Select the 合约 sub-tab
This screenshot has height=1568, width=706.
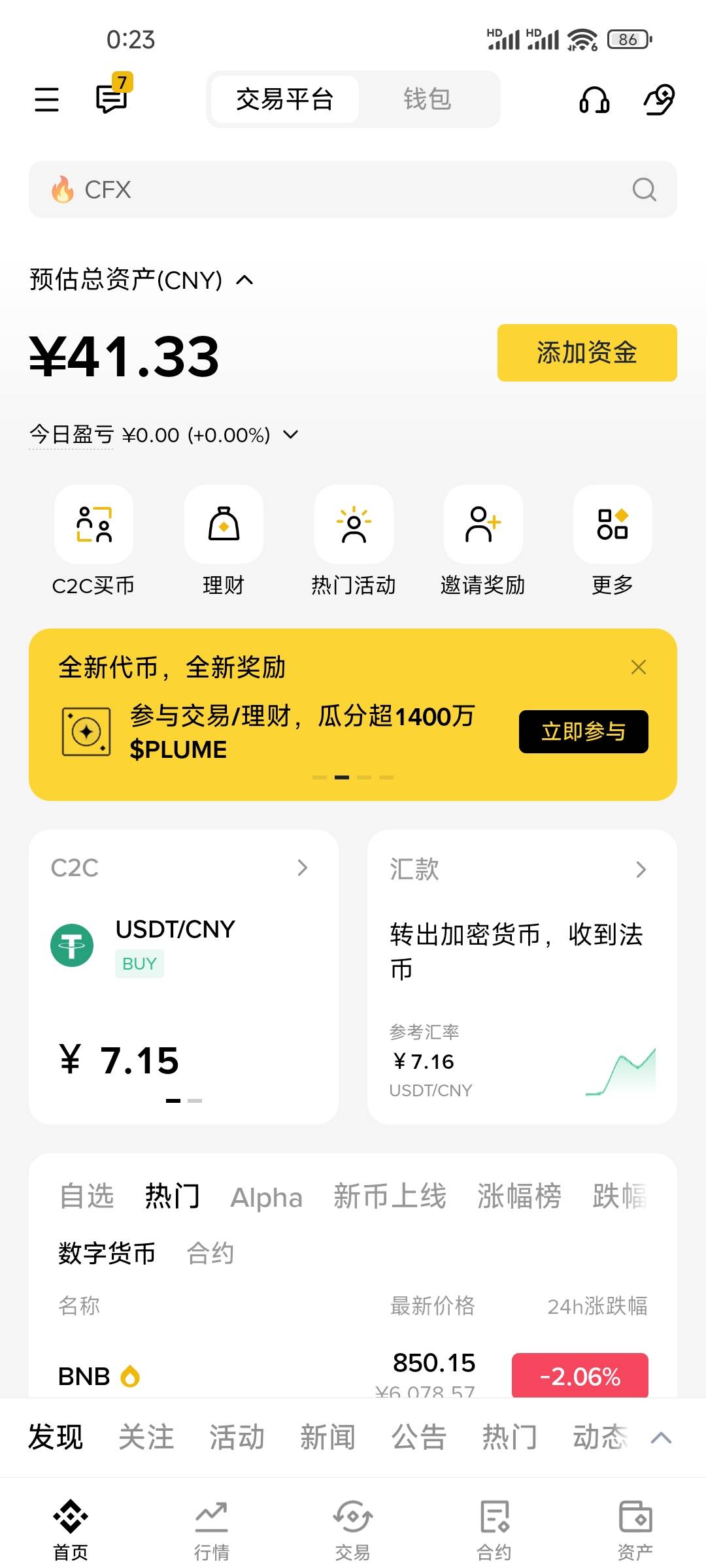[x=210, y=1253]
